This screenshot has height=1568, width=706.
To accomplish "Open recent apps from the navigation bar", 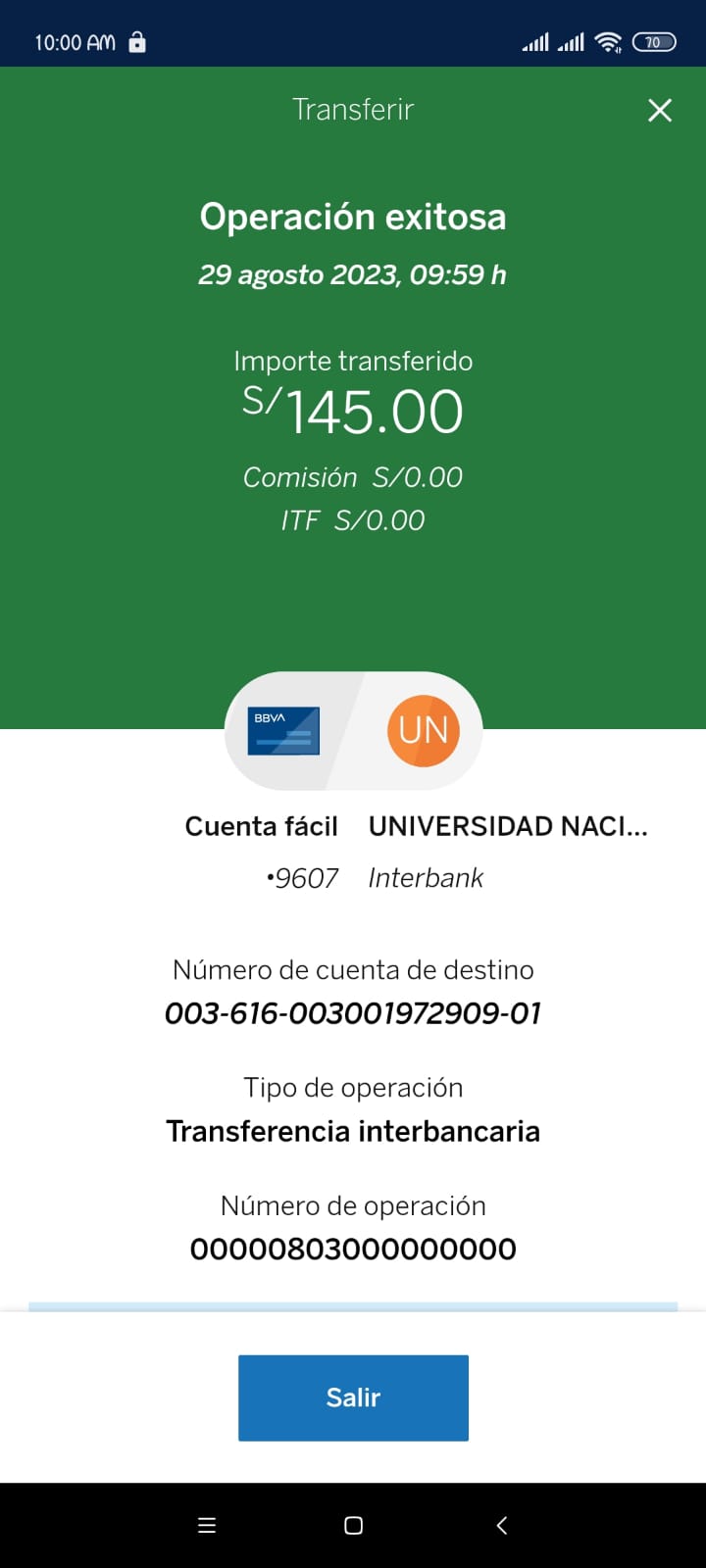I will [207, 1525].
